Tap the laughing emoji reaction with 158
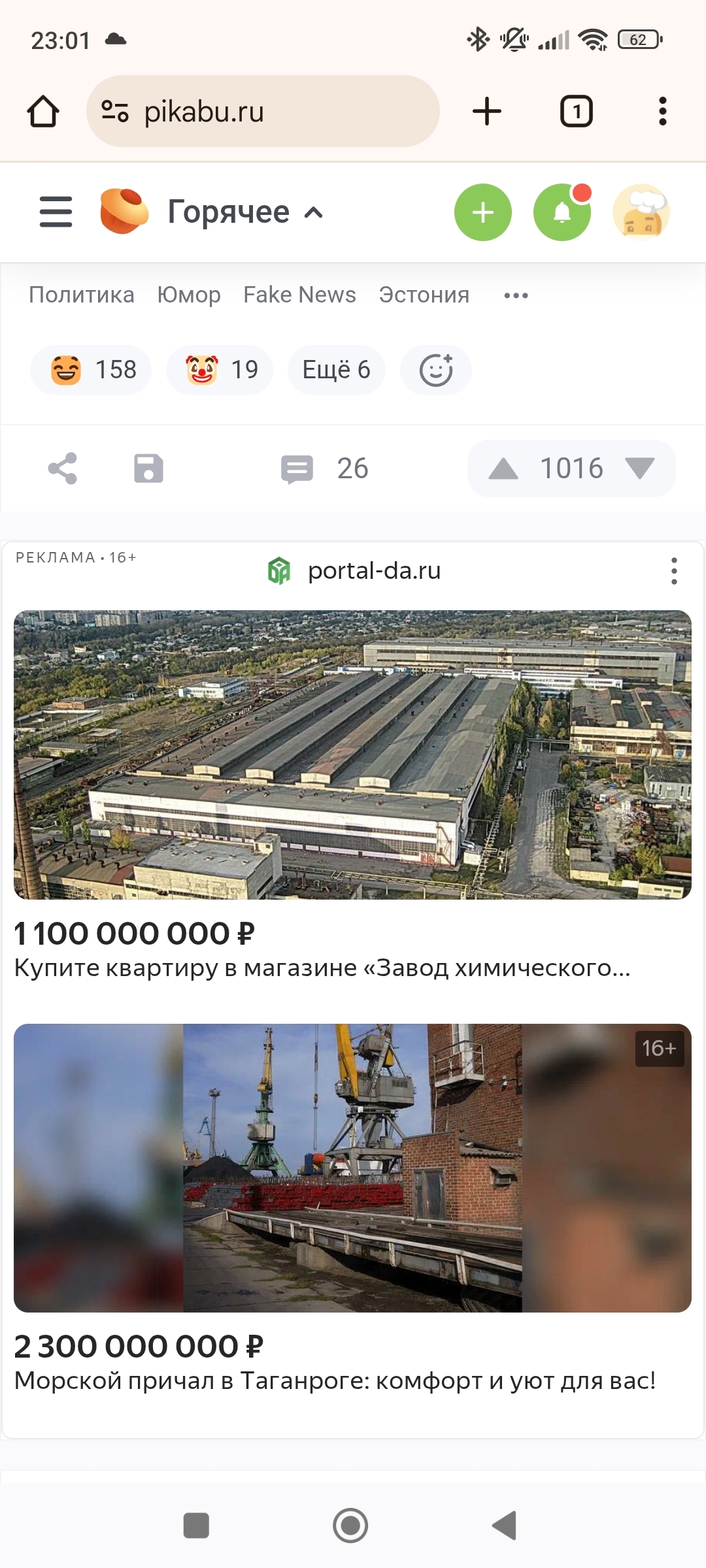706x1568 pixels. (91, 370)
